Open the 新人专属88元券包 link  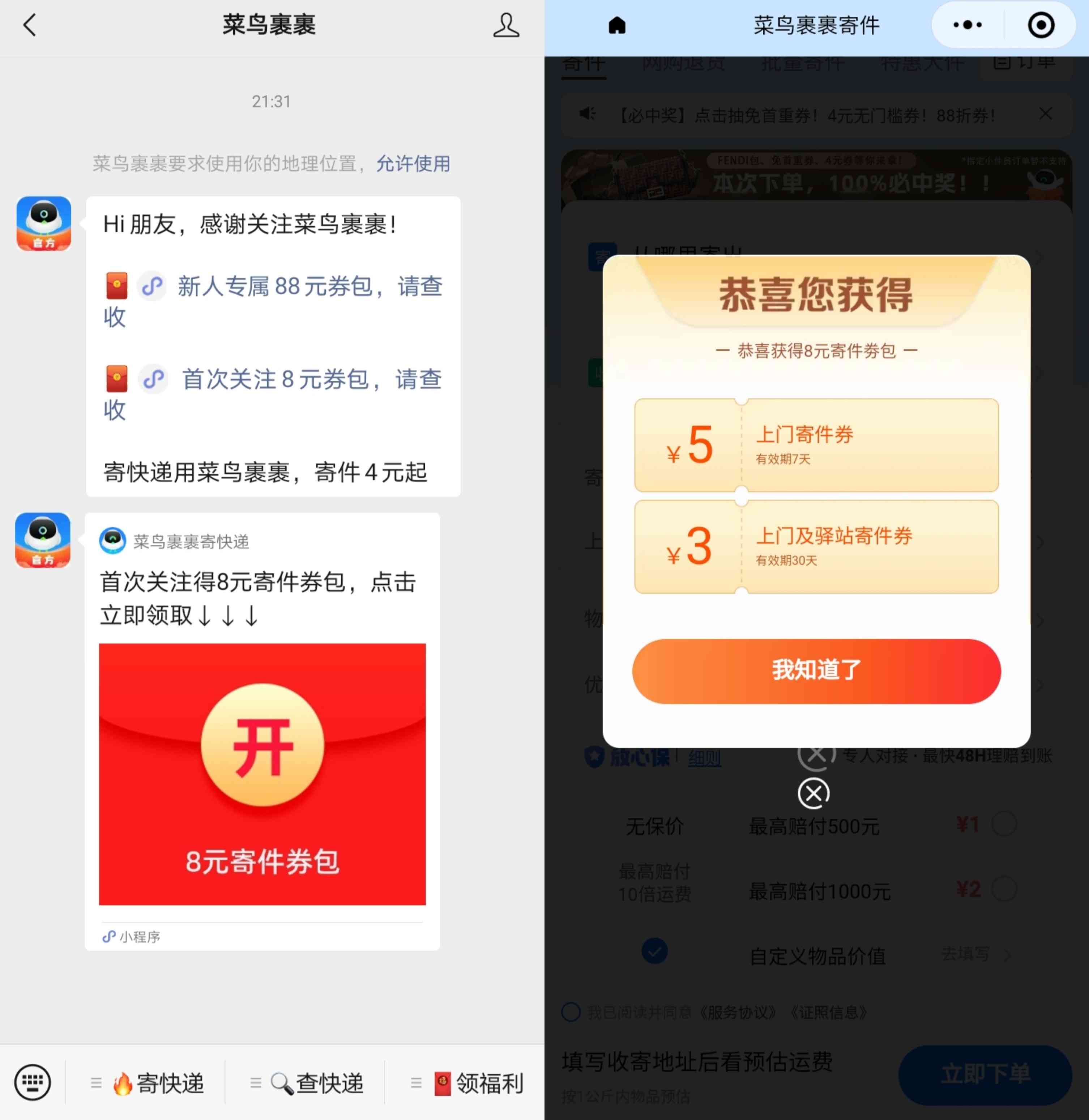pyautogui.click(x=309, y=286)
